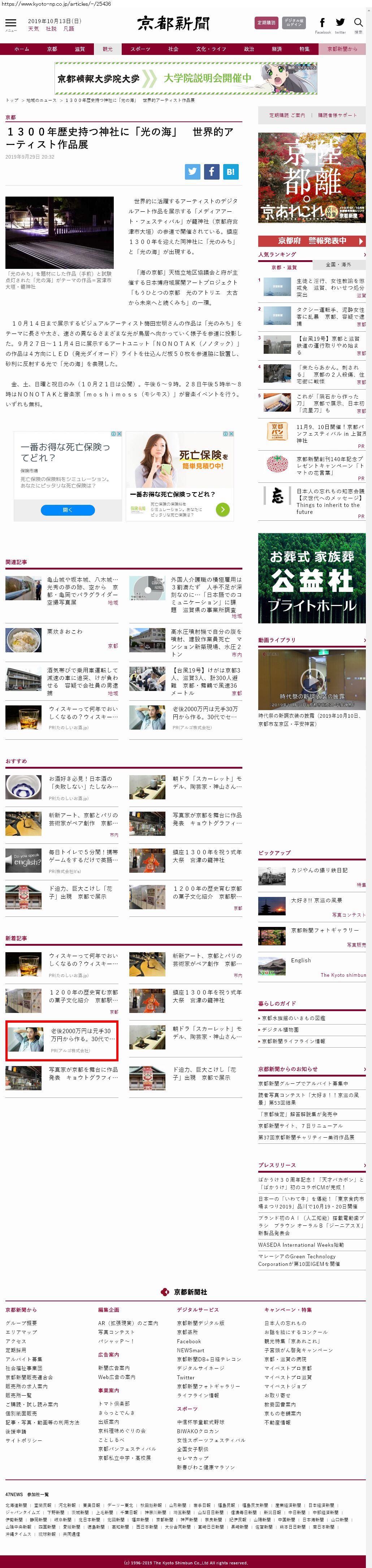Play the 時代祭 video
Viewport: 372px width, 1568px height.
click(x=312, y=679)
